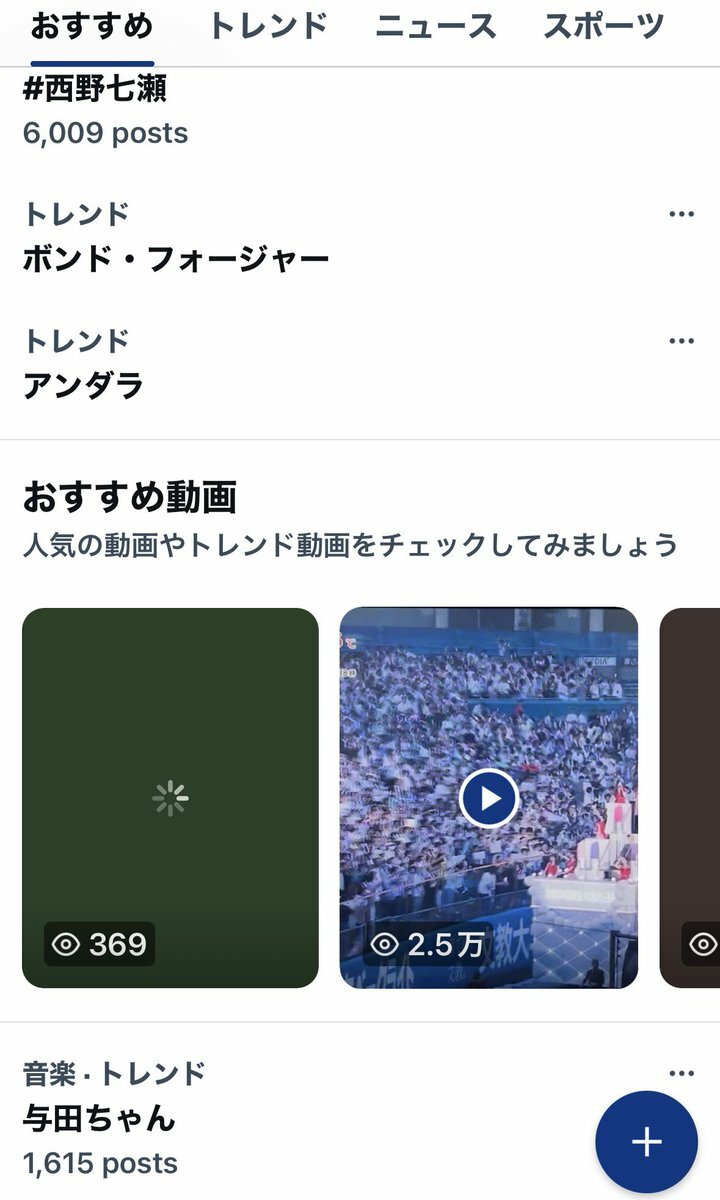Image resolution: width=720 pixels, height=1200 pixels.
Task: Open the アンダラ trend
Action: click(x=84, y=385)
